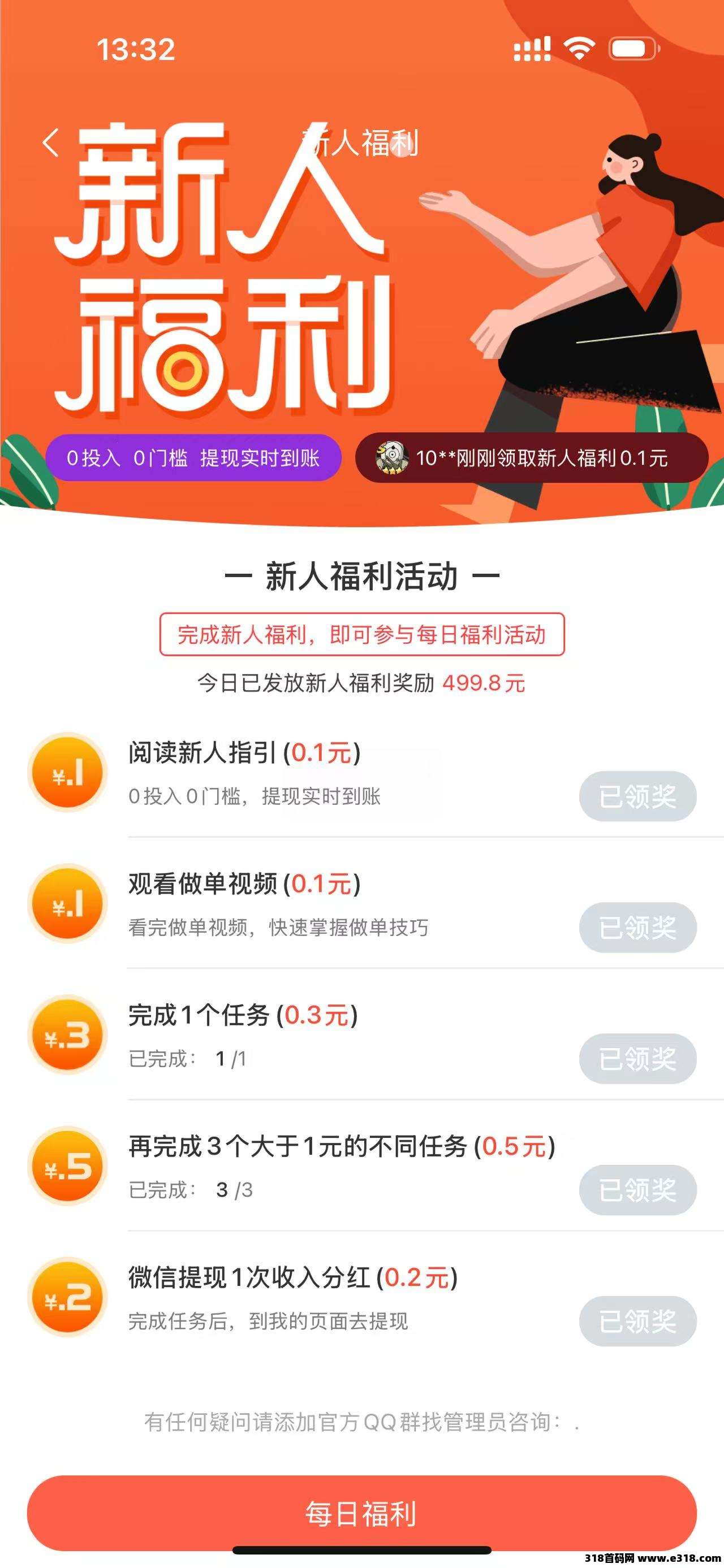This screenshot has width=724, height=1568.
Task: Tap 已领奖 for 阅读新人指引
Action: click(x=637, y=796)
